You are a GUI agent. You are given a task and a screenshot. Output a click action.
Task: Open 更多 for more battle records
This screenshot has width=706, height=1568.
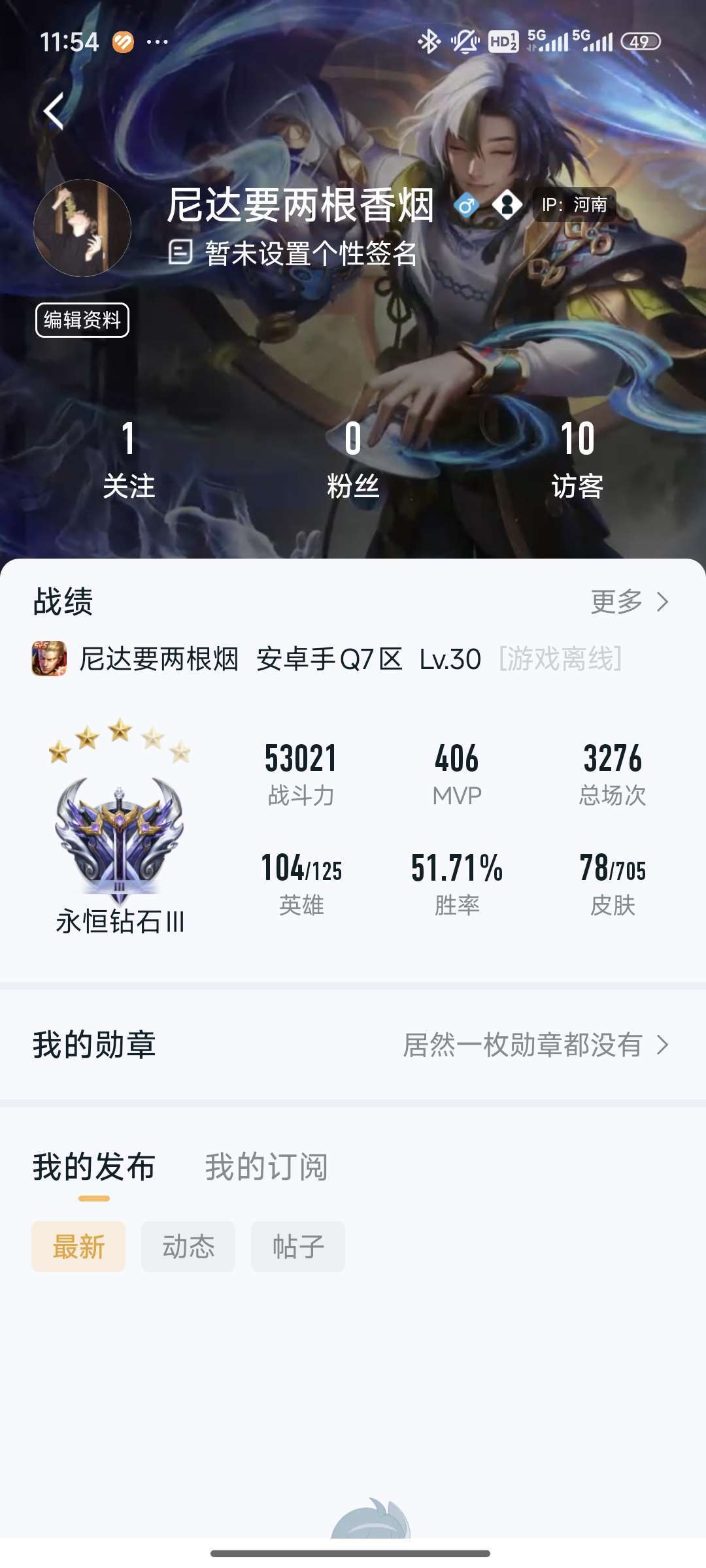pos(630,602)
